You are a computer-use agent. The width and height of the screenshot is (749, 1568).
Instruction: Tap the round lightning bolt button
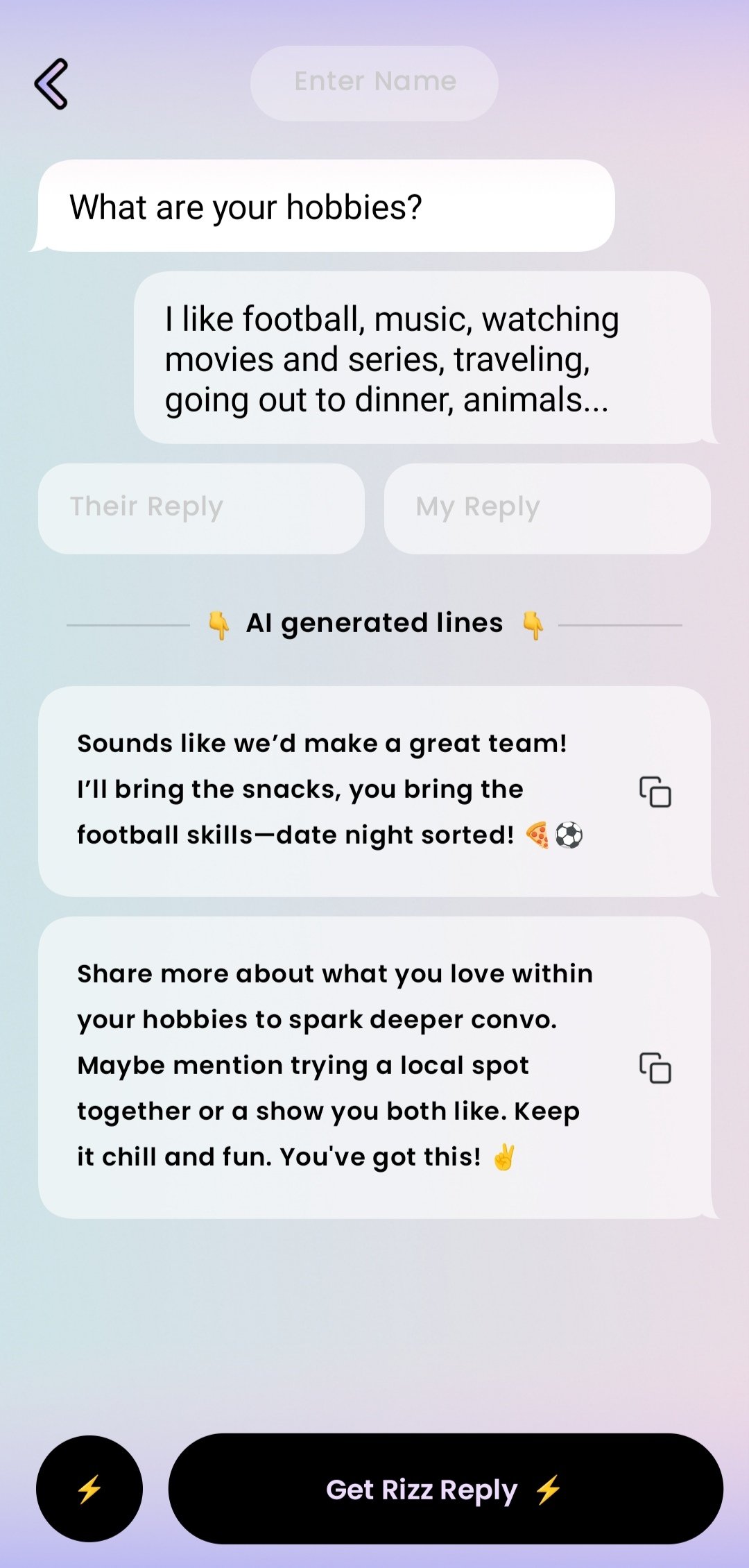89,1488
